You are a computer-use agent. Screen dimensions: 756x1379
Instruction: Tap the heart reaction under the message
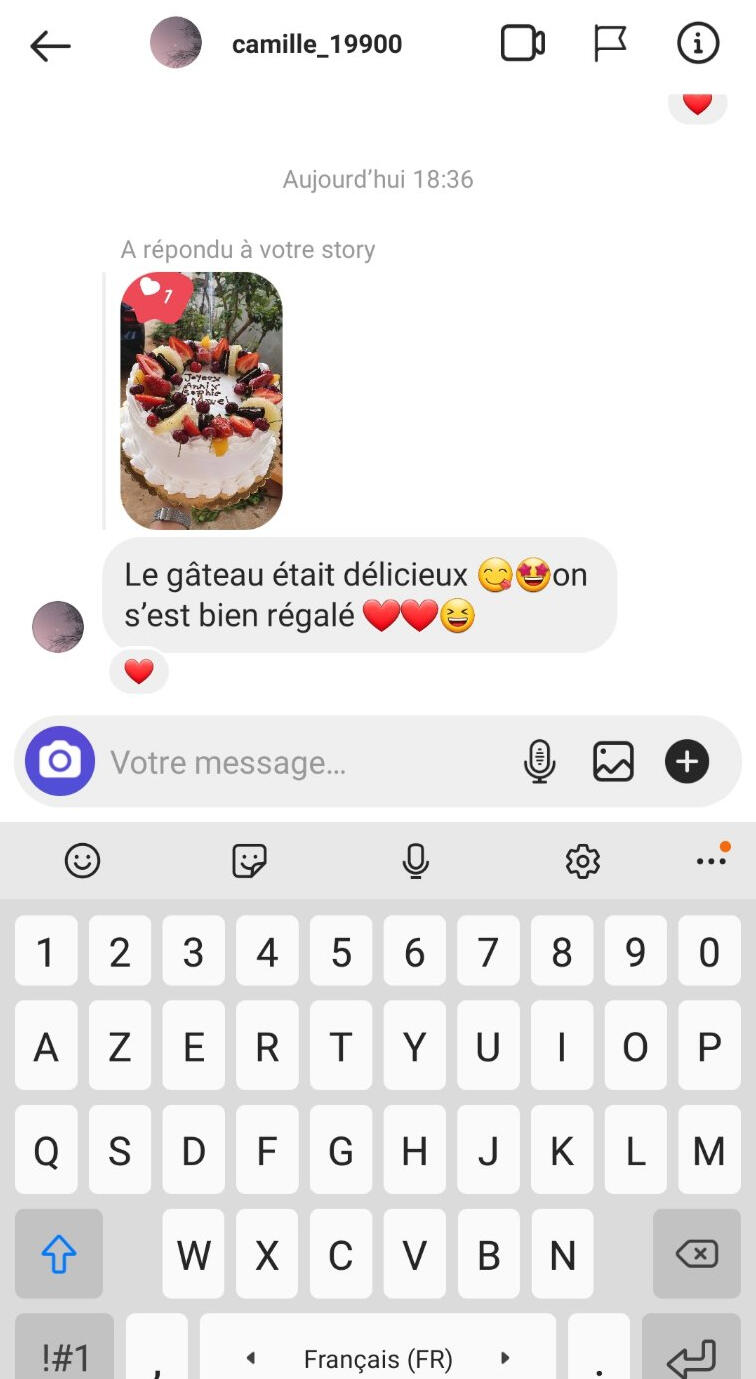click(139, 671)
